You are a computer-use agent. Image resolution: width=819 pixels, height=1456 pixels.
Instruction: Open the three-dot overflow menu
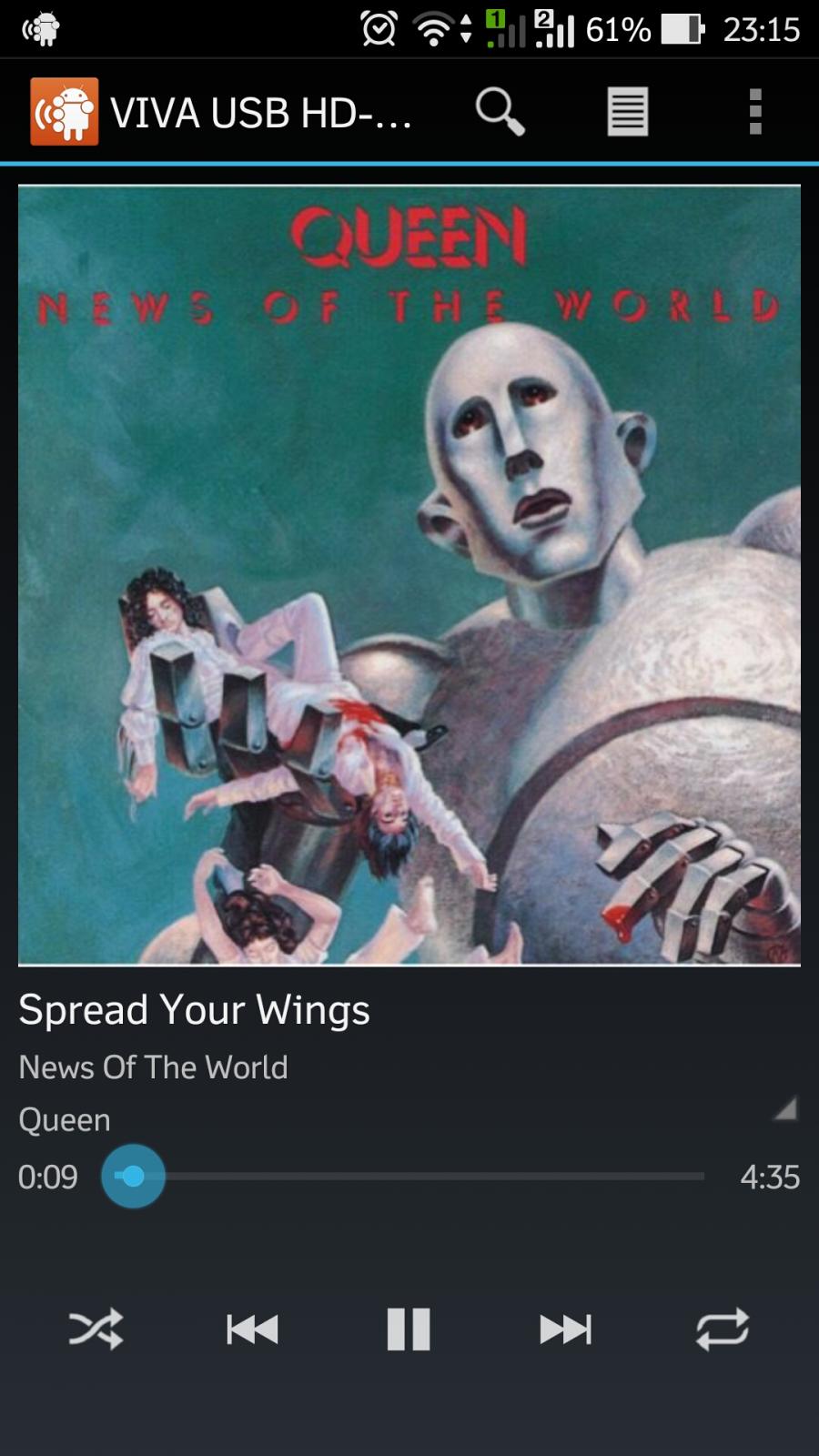[x=754, y=112]
